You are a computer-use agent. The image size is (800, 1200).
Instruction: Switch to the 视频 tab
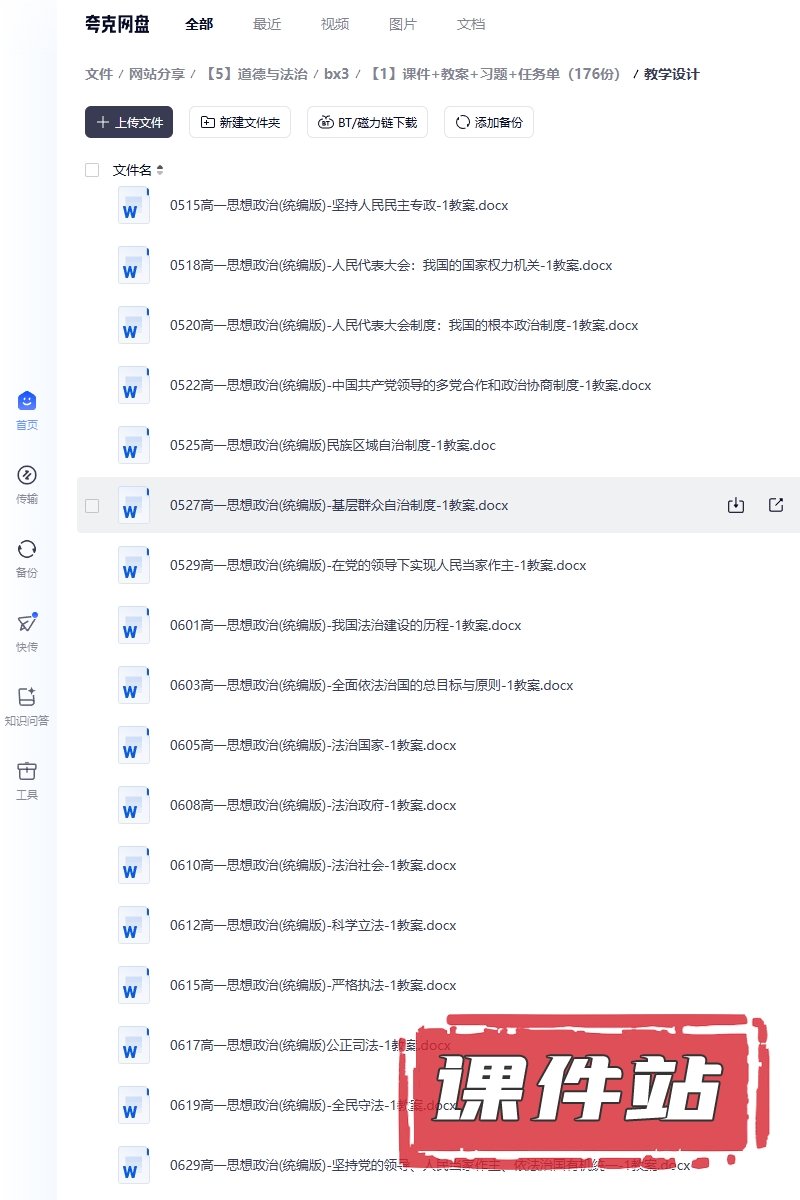335,24
